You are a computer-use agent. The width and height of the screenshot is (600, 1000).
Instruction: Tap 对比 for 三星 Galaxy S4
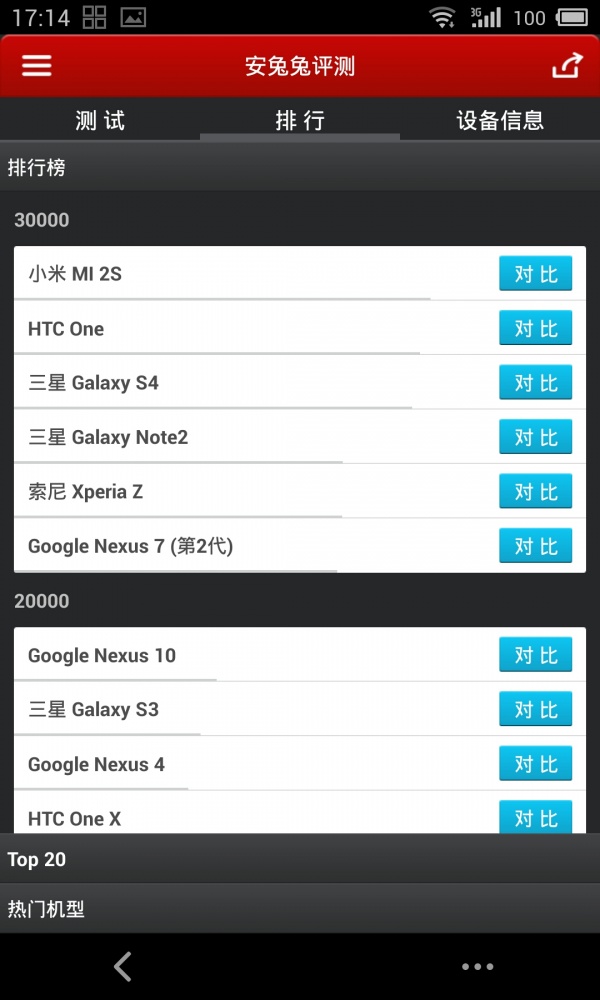535,383
